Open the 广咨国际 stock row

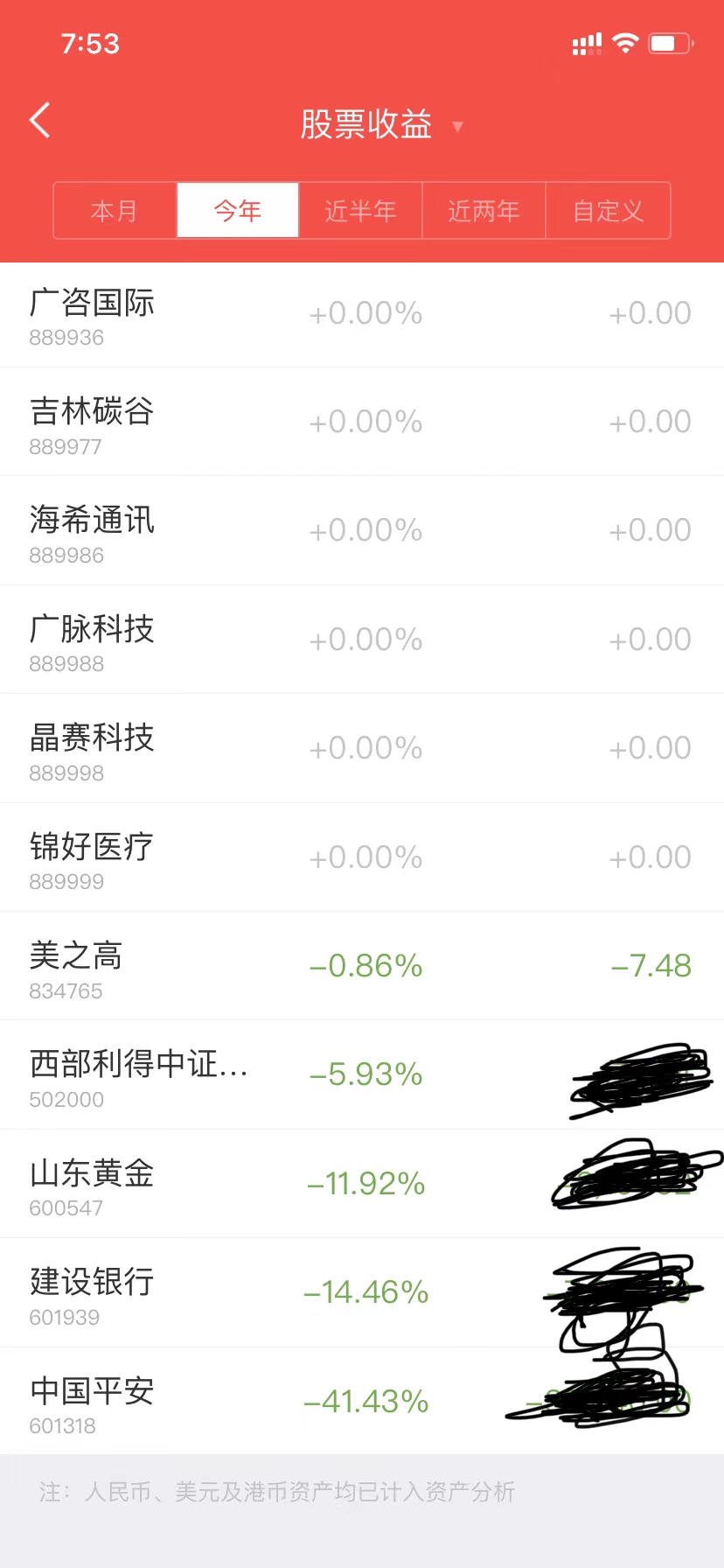point(361,315)
